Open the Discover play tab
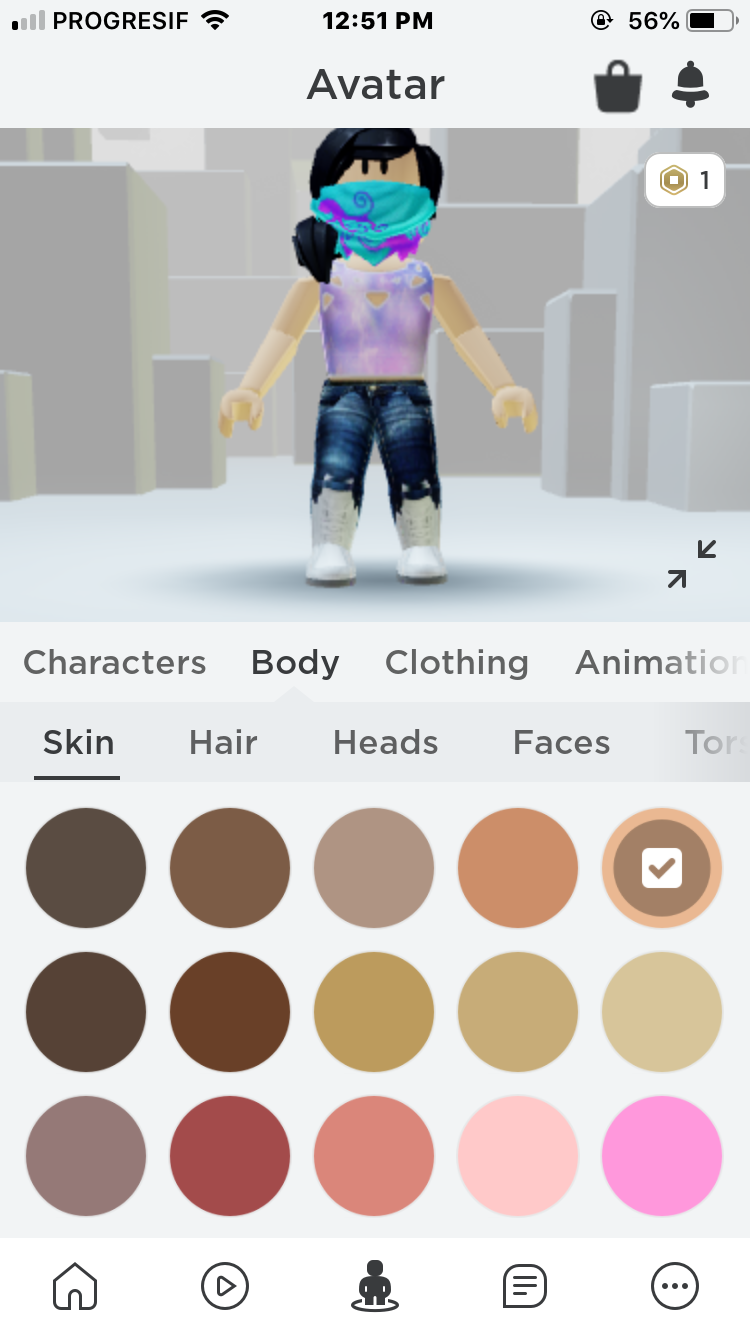This screenshot has height=1334, width=750. [x=225, y=1285]
